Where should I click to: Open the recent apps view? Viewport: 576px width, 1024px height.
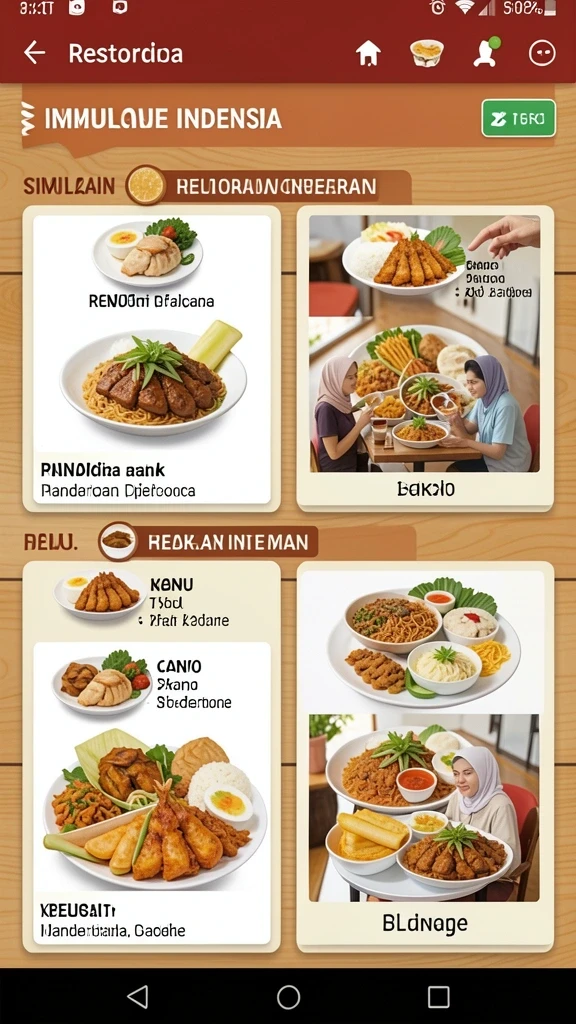(438, 997)
